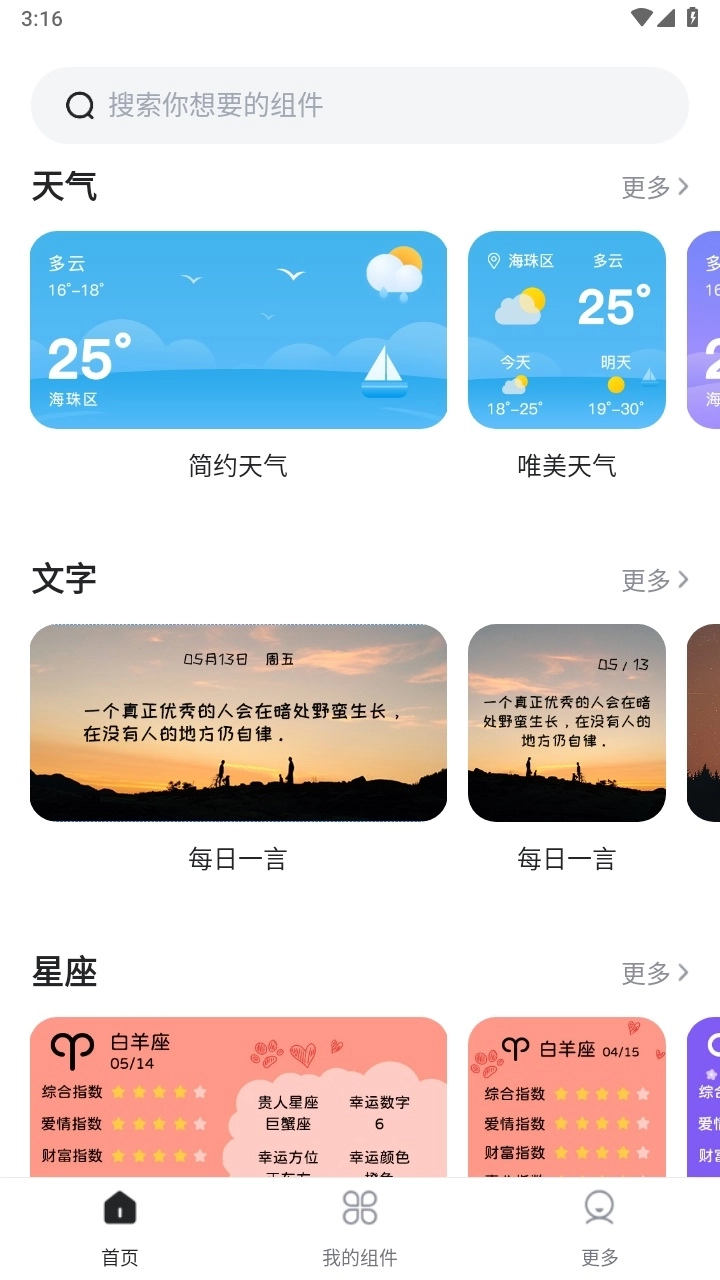Expand the 文字 section with its chevron
The height and width of the screenshot is (1280, 720).
(685, 579)
